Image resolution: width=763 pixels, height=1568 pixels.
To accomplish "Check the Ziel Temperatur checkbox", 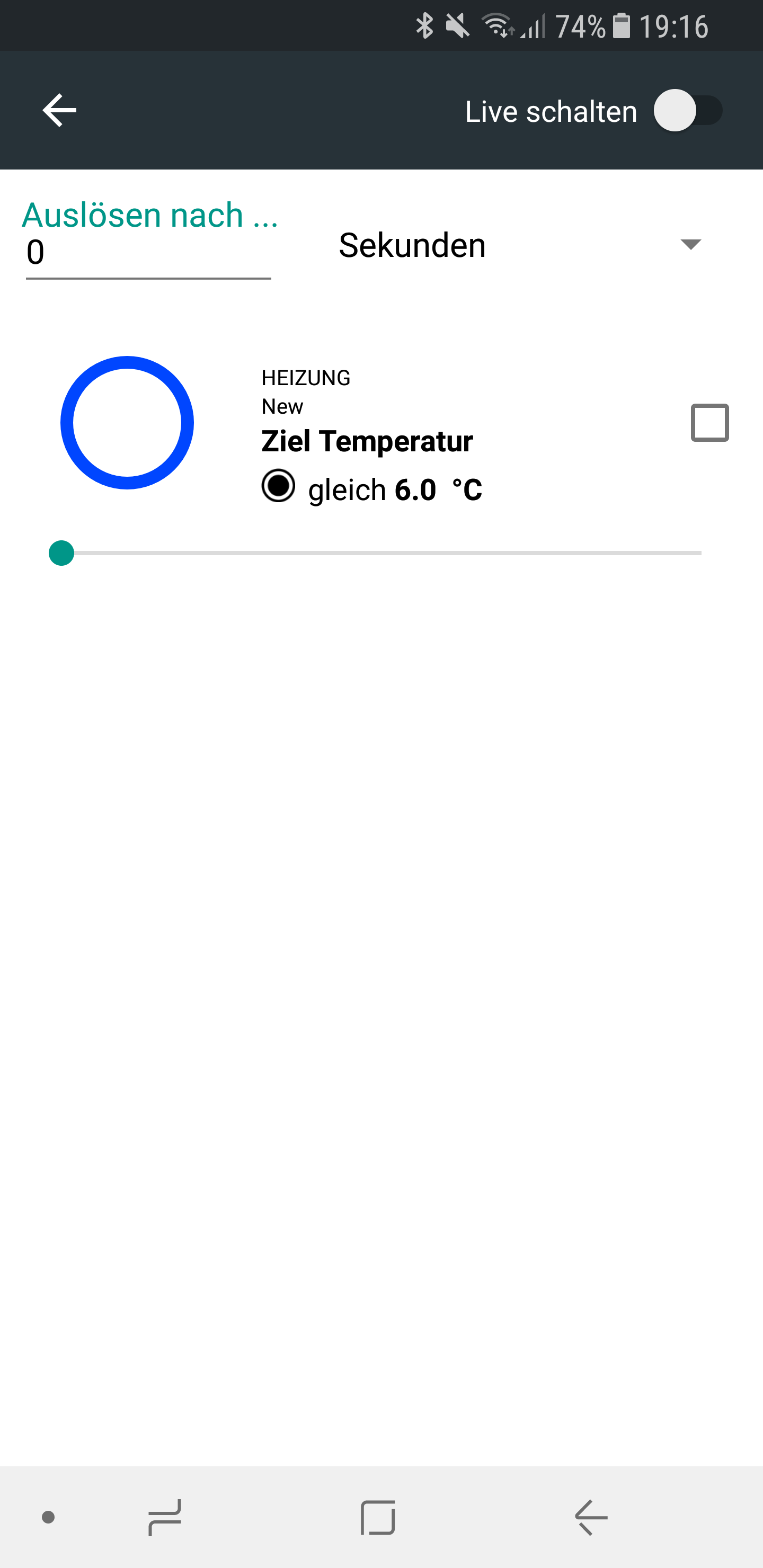I will [709, 422].
